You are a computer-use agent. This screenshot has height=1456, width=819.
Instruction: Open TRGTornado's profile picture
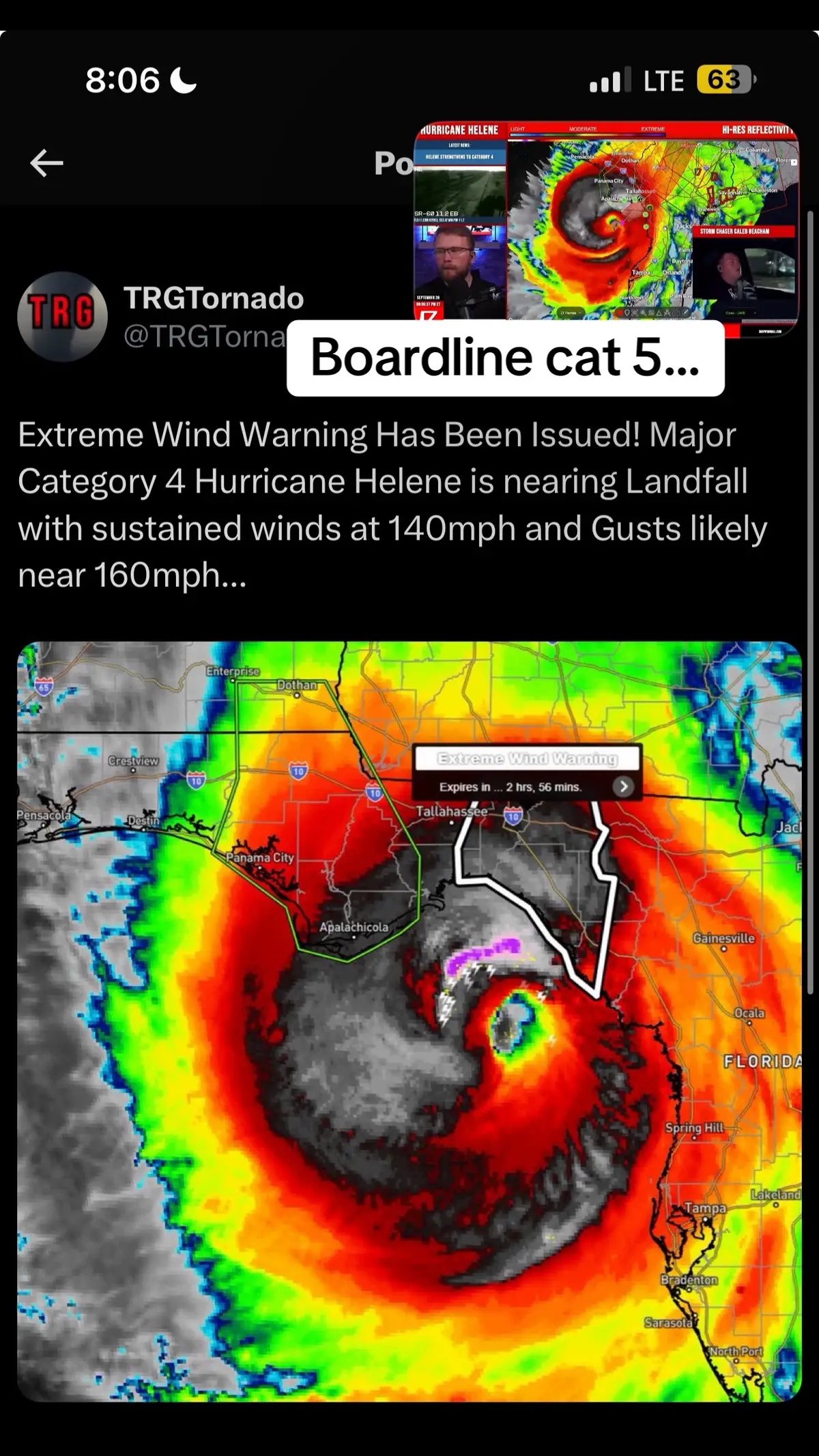[x=62, y=316]
